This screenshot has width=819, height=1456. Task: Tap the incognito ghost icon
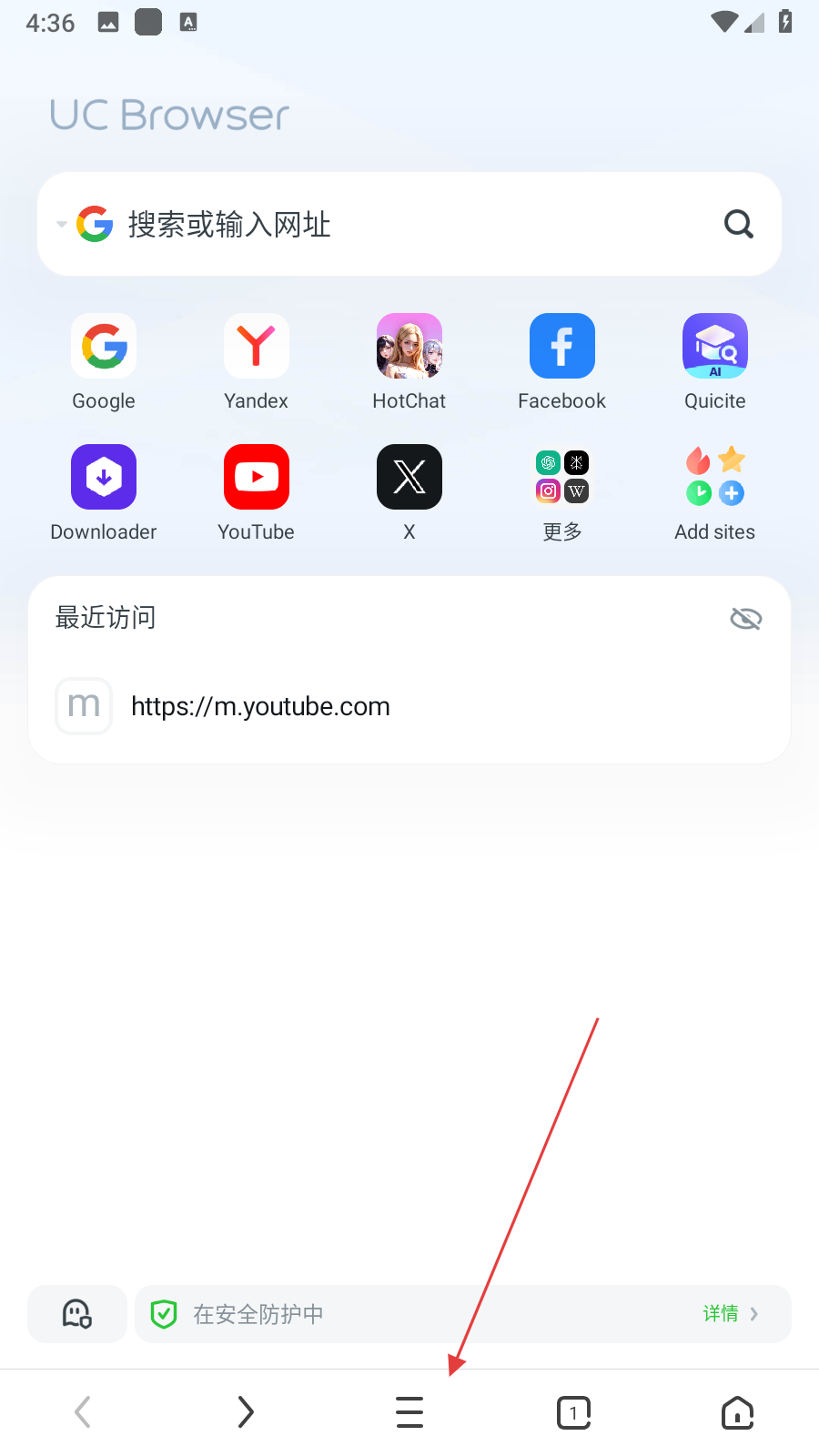[77, 1314]
